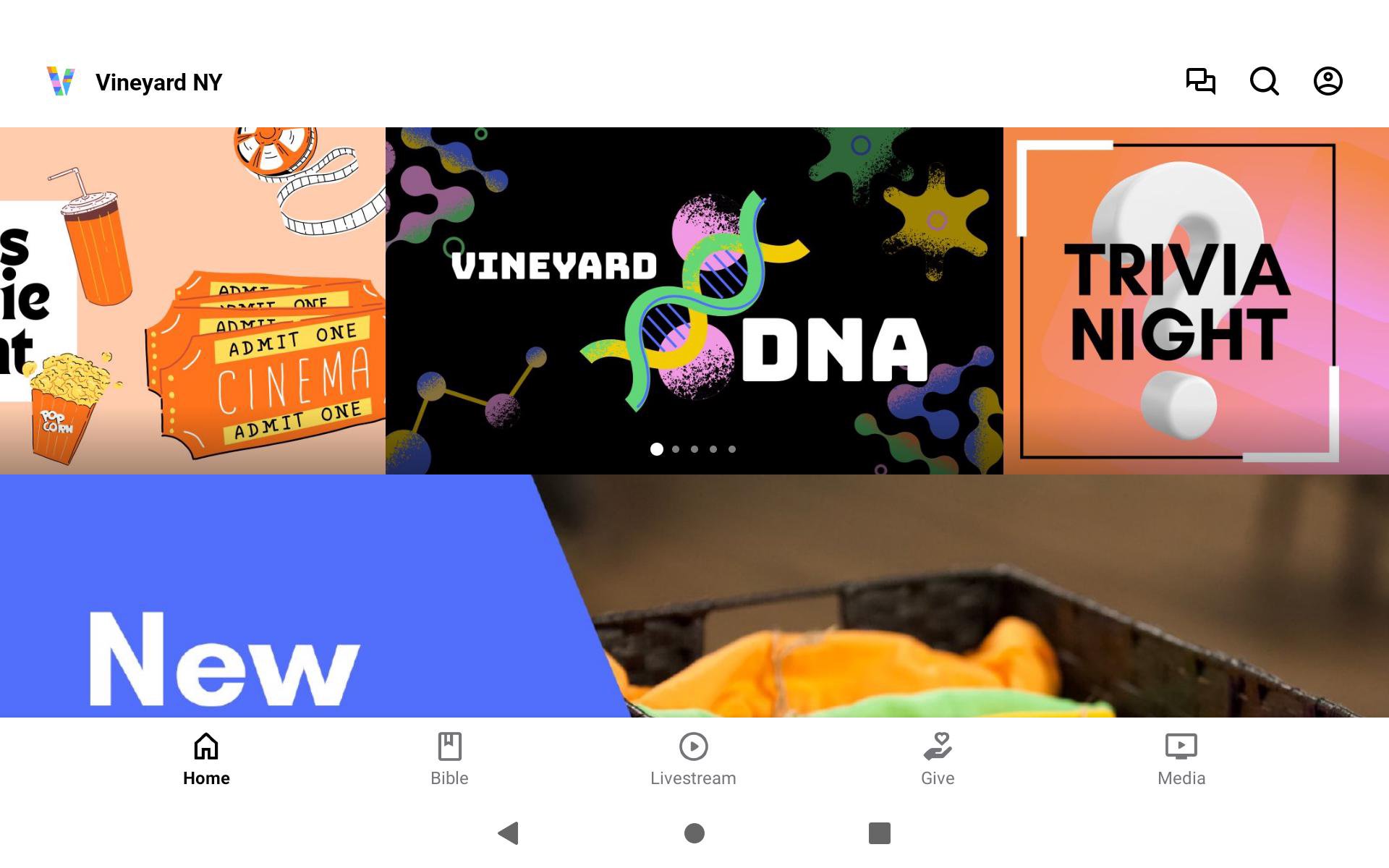Switch to the Media tab
The height and width of the screenshot is (868, 1389).
(1181, 759)
